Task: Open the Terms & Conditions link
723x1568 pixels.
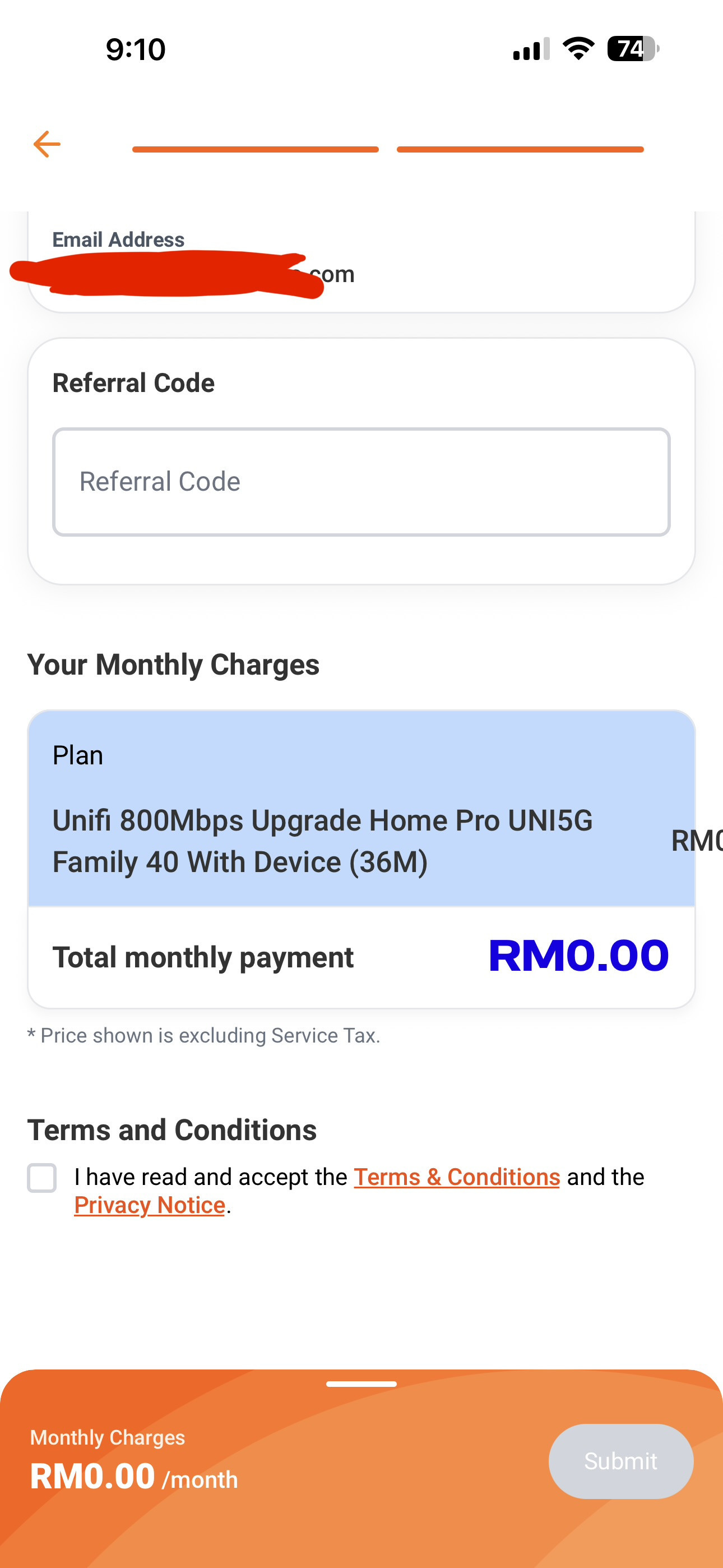Action: point(456,1177)
